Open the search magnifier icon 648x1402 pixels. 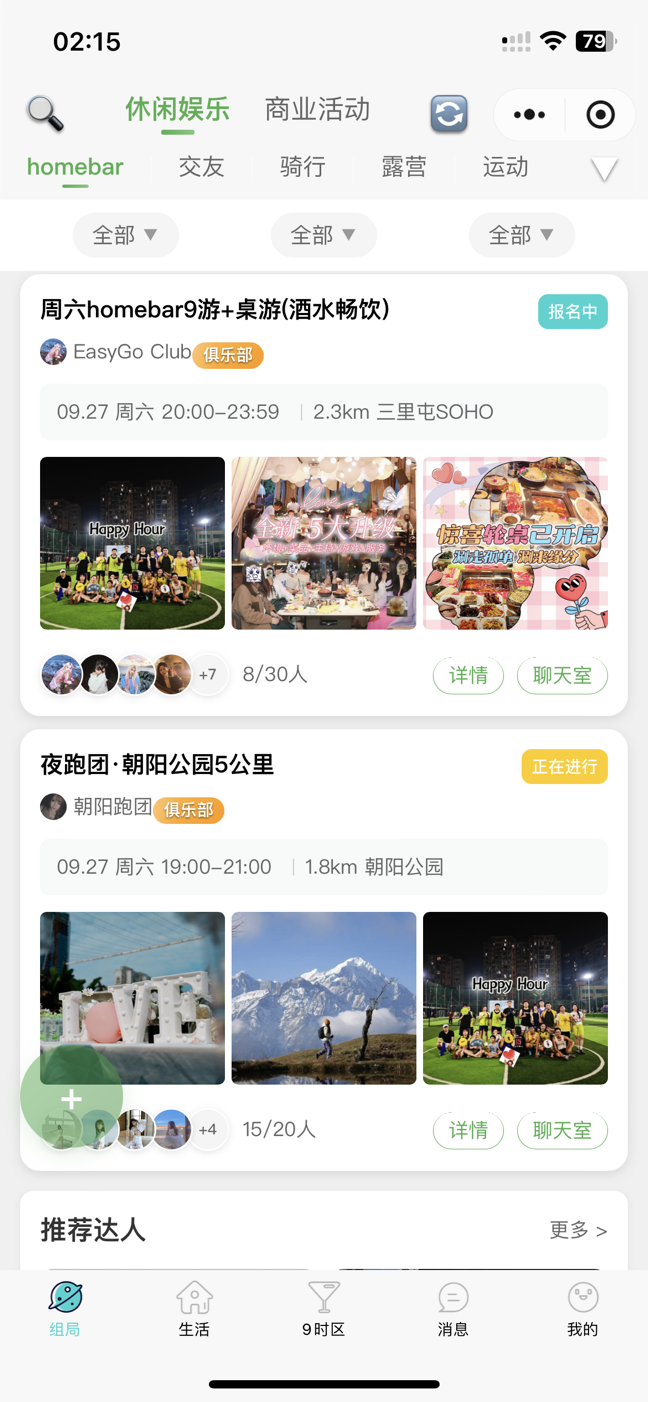[45, 113]
